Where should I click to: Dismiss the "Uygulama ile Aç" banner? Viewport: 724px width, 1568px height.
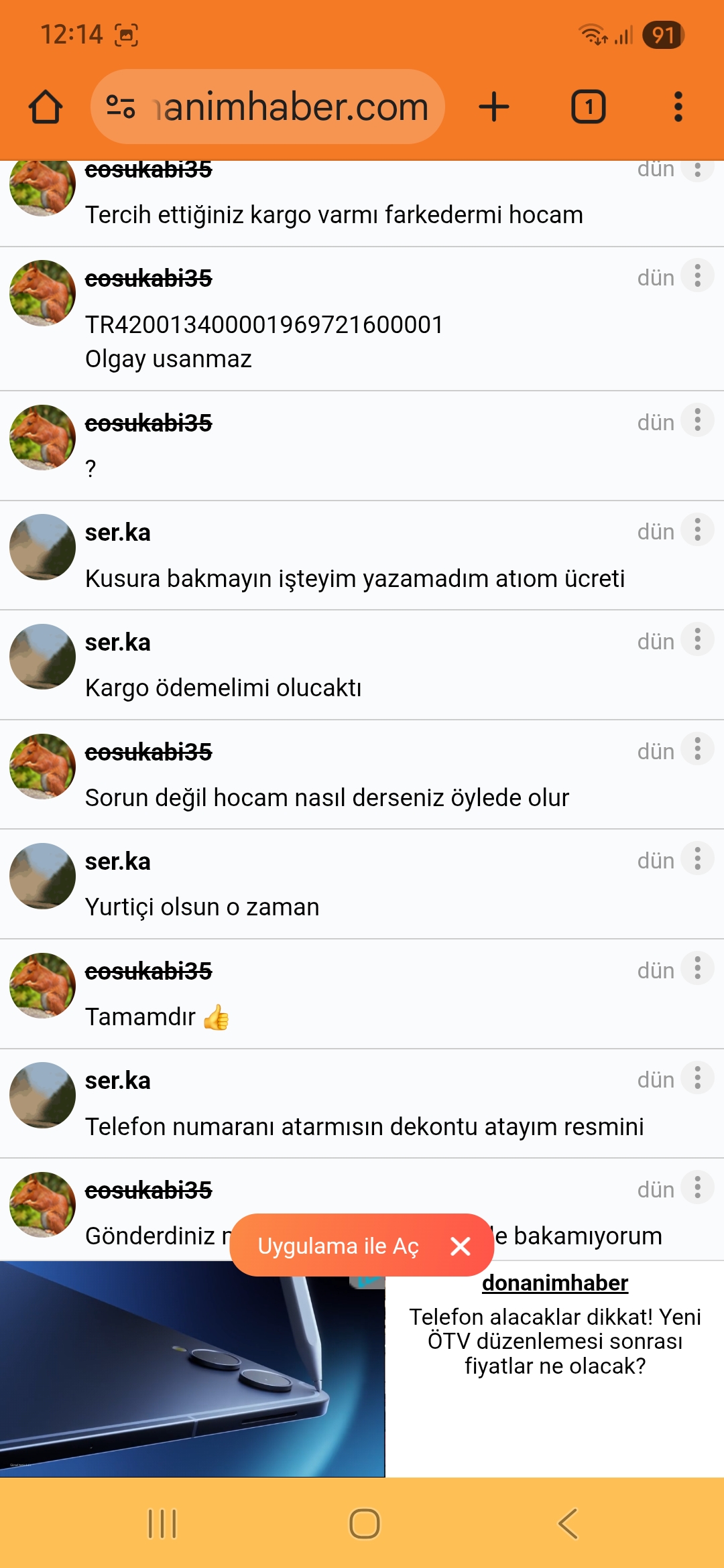[461, 1246]
